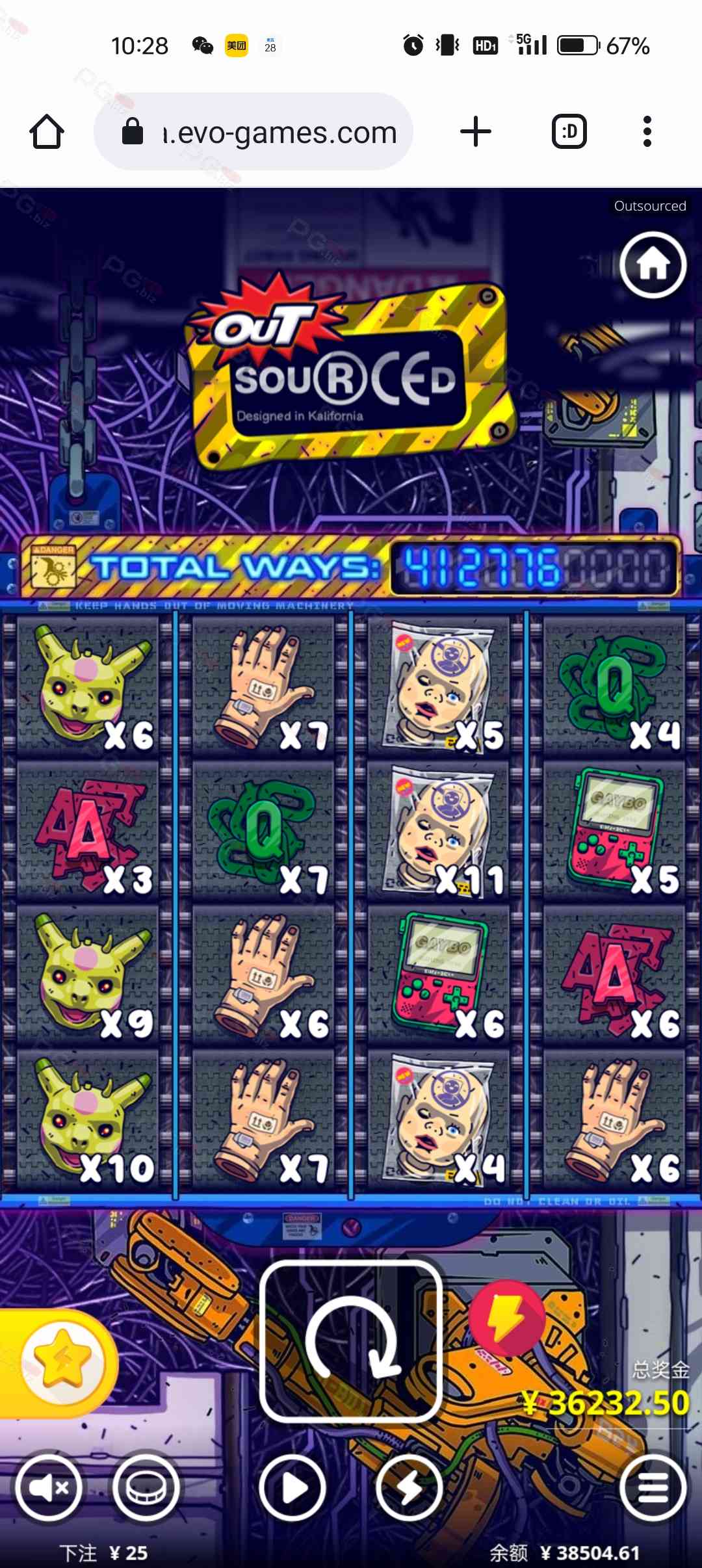Edit the evo-games.com address bar
The image size is (702, 1568).
(x=279, y=133)
